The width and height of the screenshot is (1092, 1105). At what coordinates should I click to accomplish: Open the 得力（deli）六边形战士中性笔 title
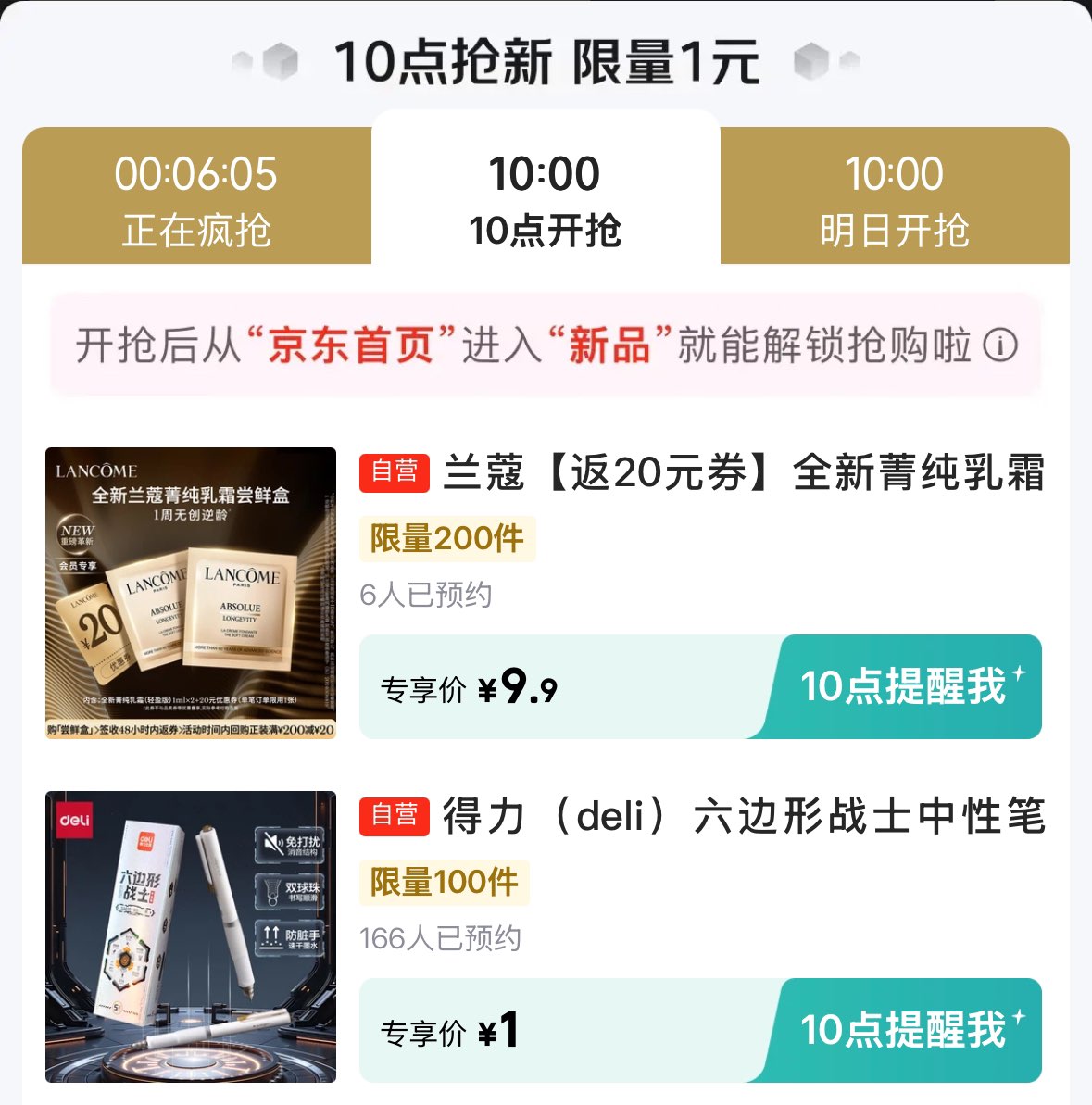(x=744, y=817)
